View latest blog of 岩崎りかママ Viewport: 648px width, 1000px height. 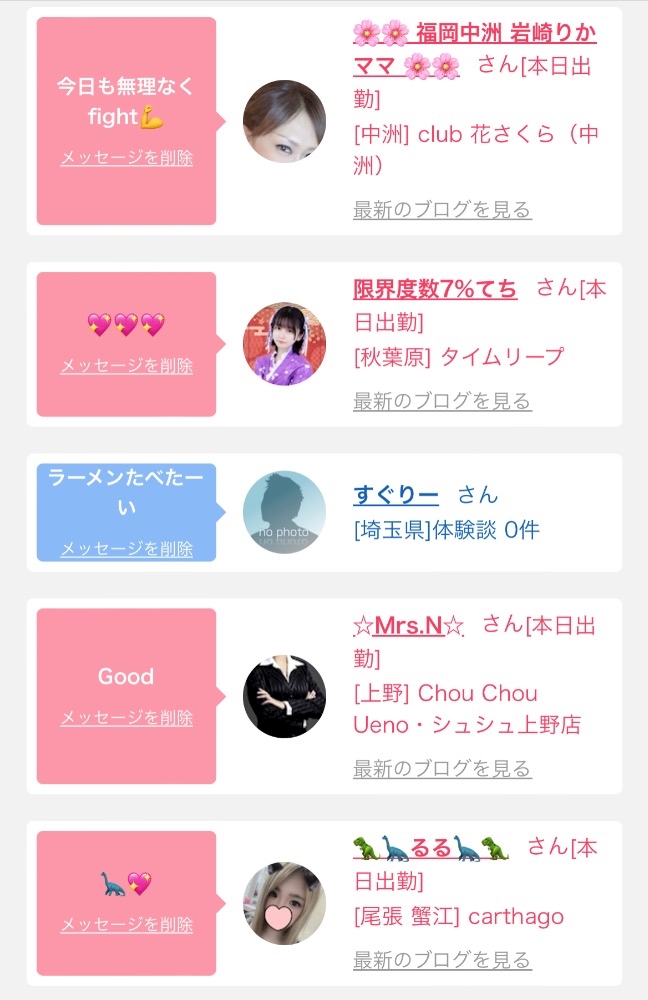tap(442, 210)
